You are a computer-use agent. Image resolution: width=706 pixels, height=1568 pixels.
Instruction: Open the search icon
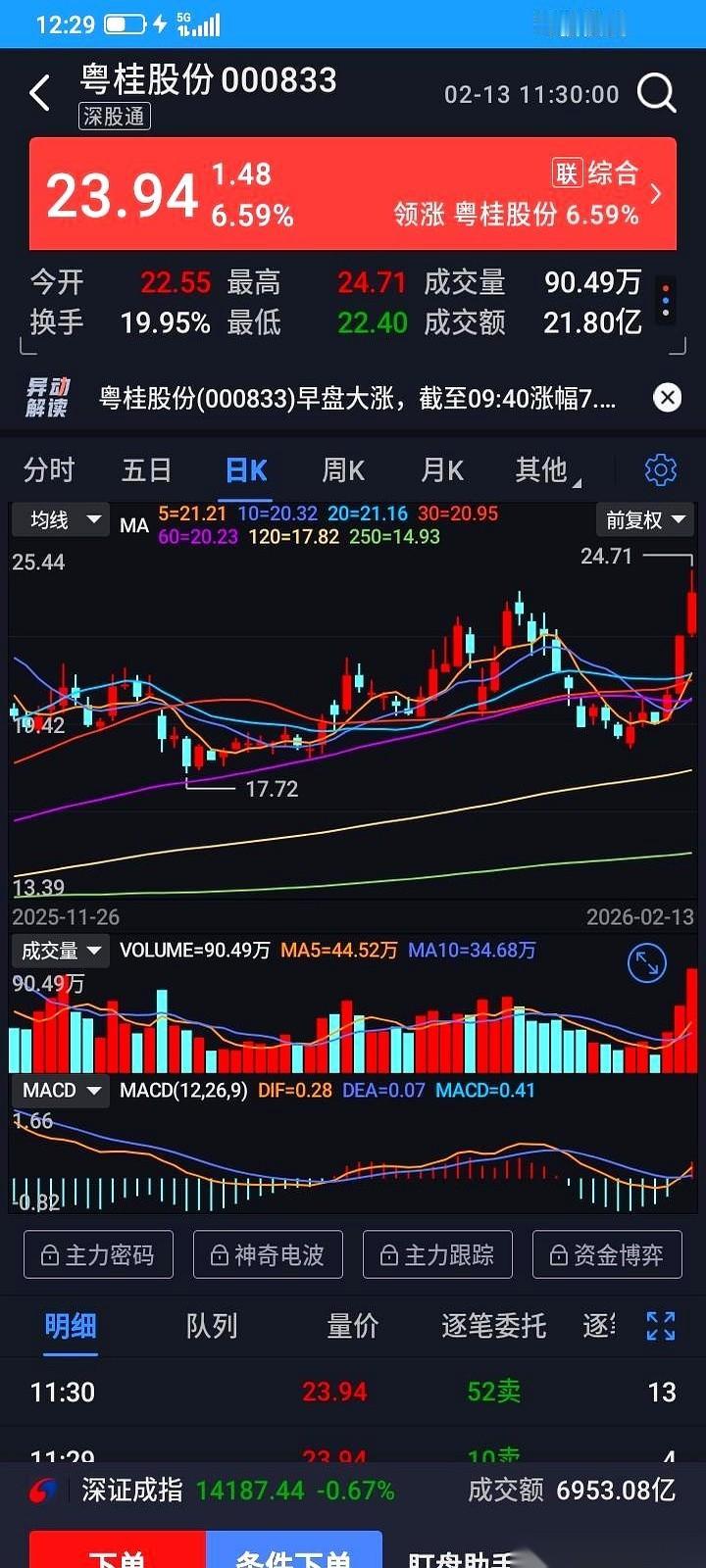coord(655,93)
